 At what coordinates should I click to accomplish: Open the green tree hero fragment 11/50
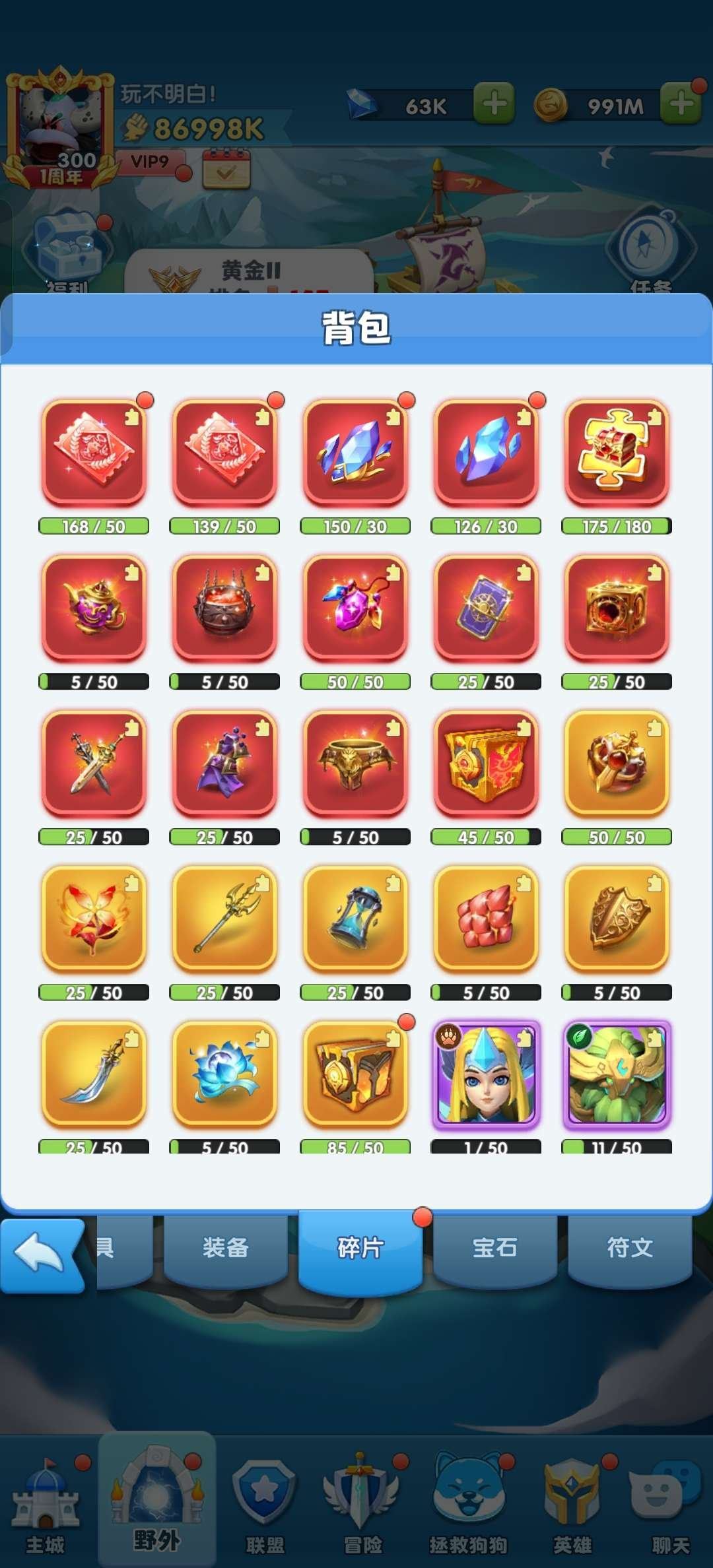617,1074
